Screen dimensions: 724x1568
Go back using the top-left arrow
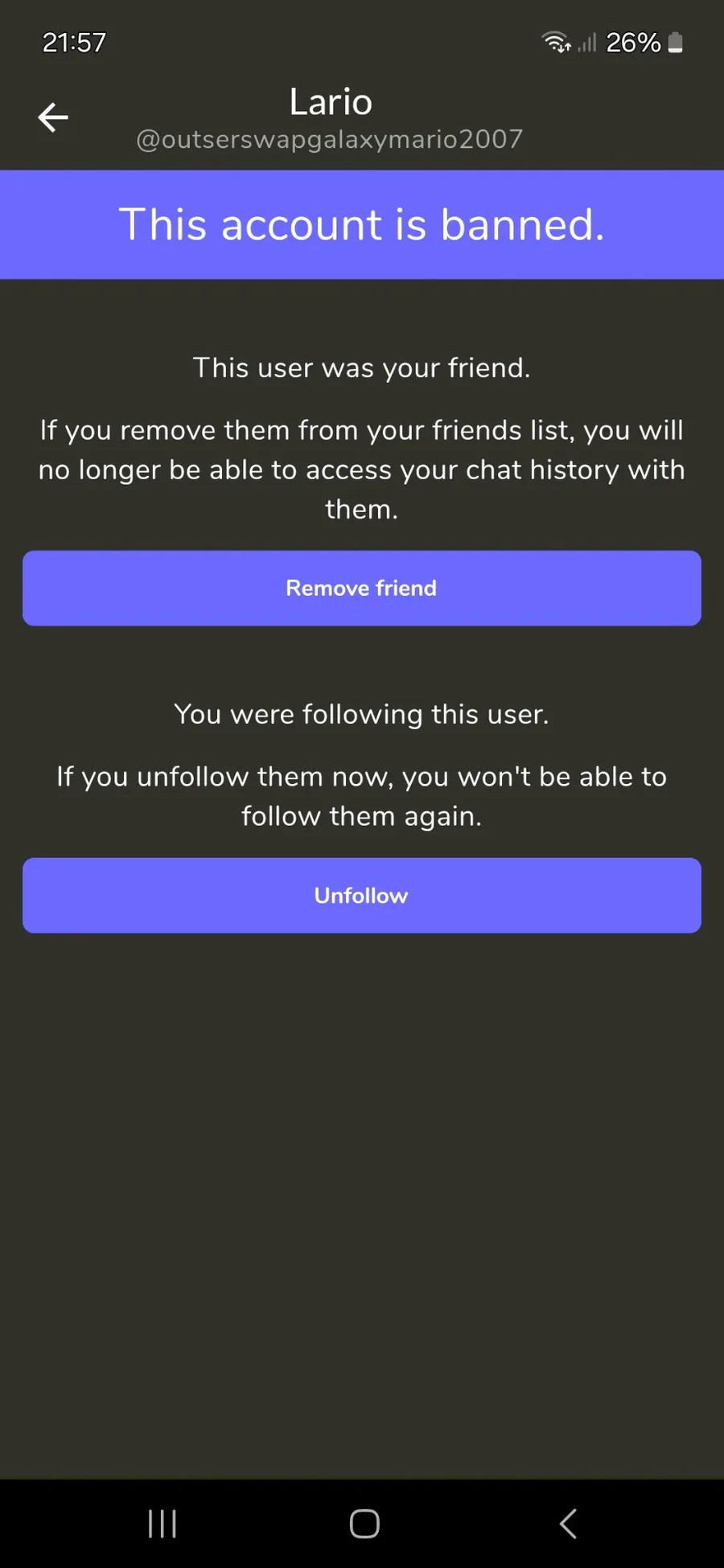pyautogui.click(x=53, y=117)
